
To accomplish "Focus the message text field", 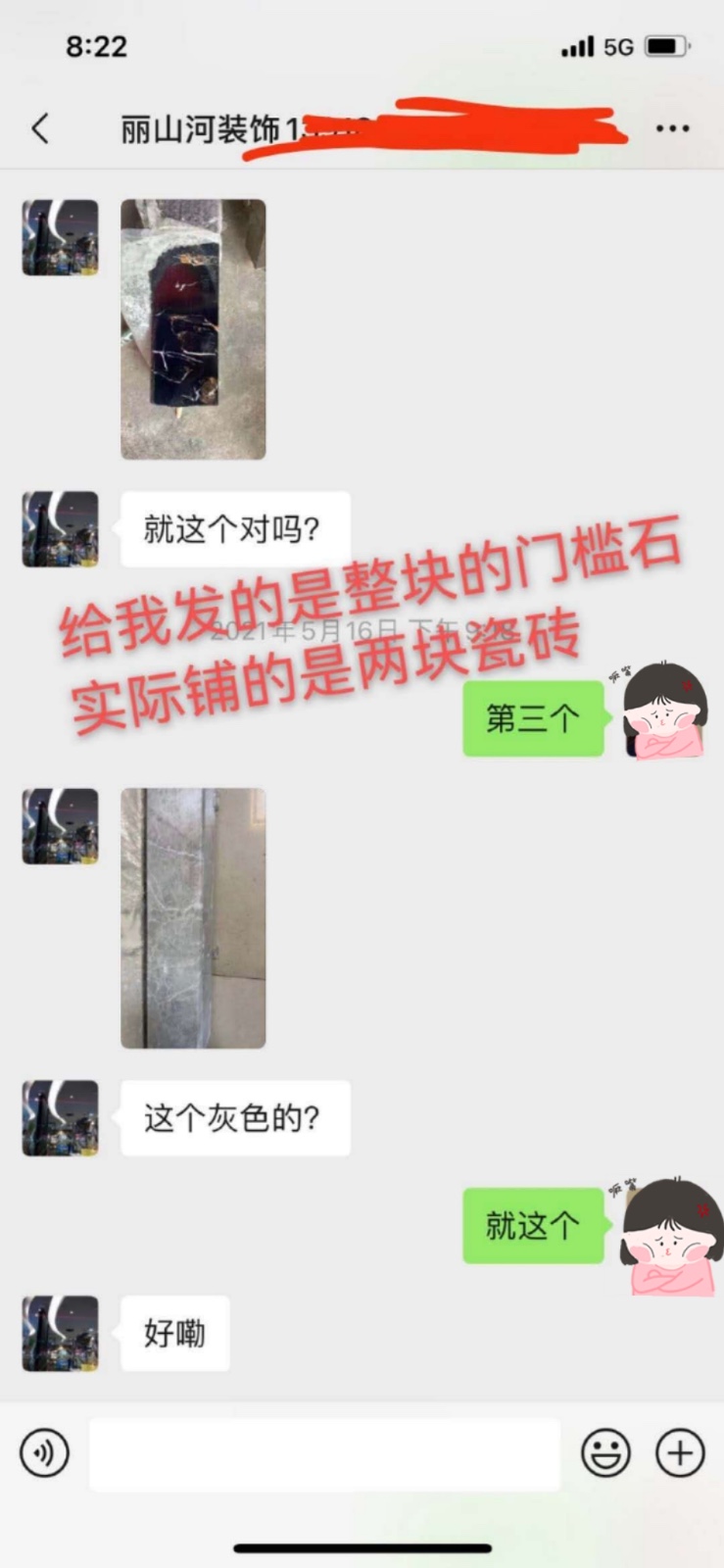I will point(324,1453).
